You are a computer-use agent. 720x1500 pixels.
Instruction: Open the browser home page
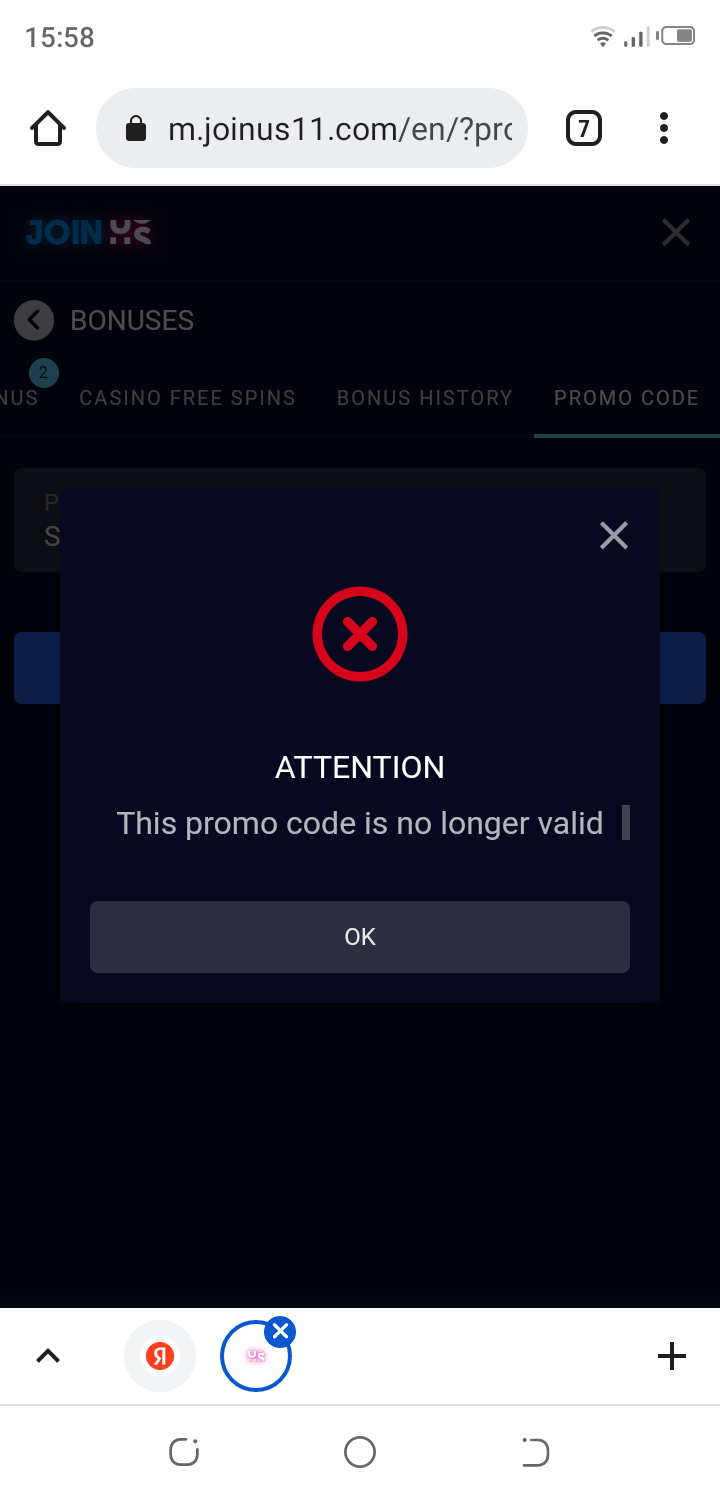point(48,128)
